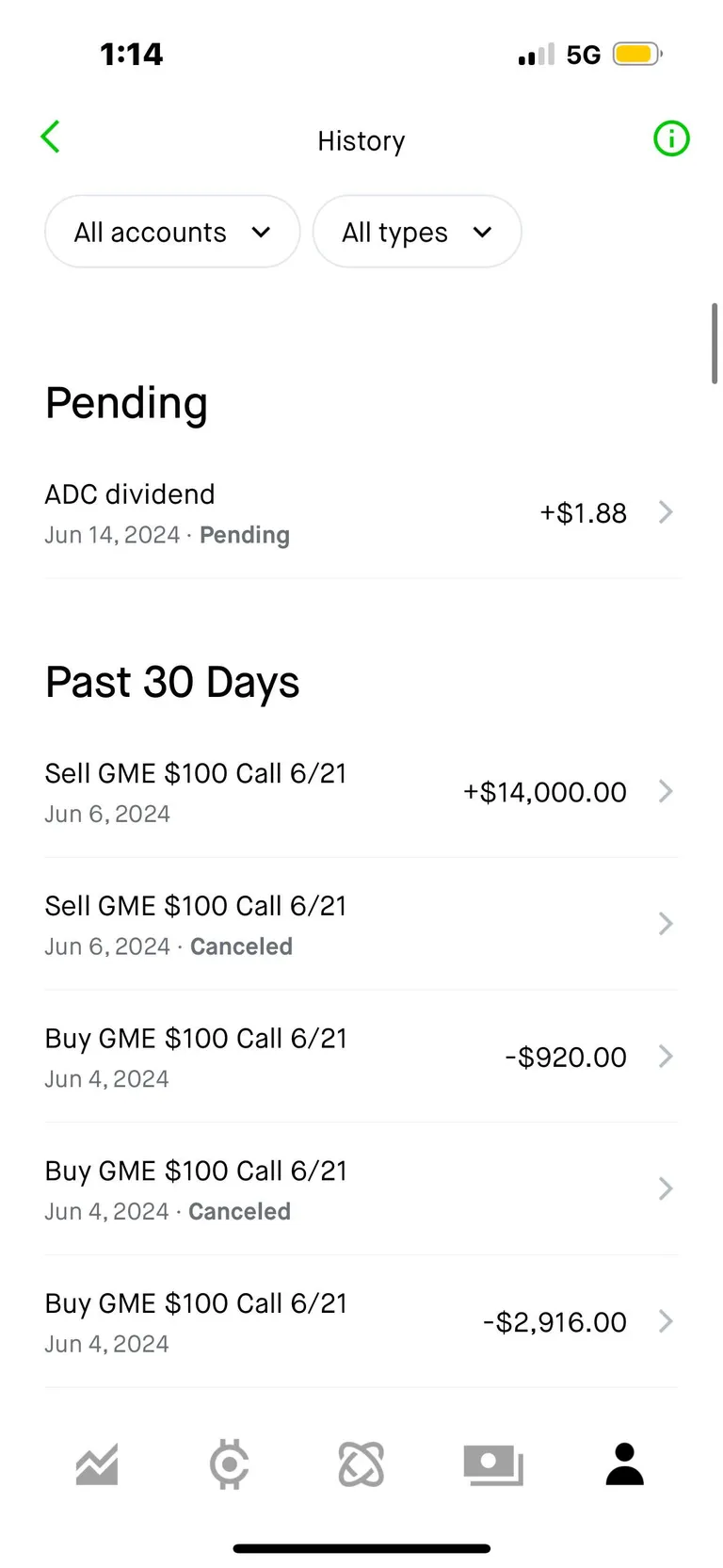Tap the discover atom icon in bottom nav

(x=361, y=1463)
